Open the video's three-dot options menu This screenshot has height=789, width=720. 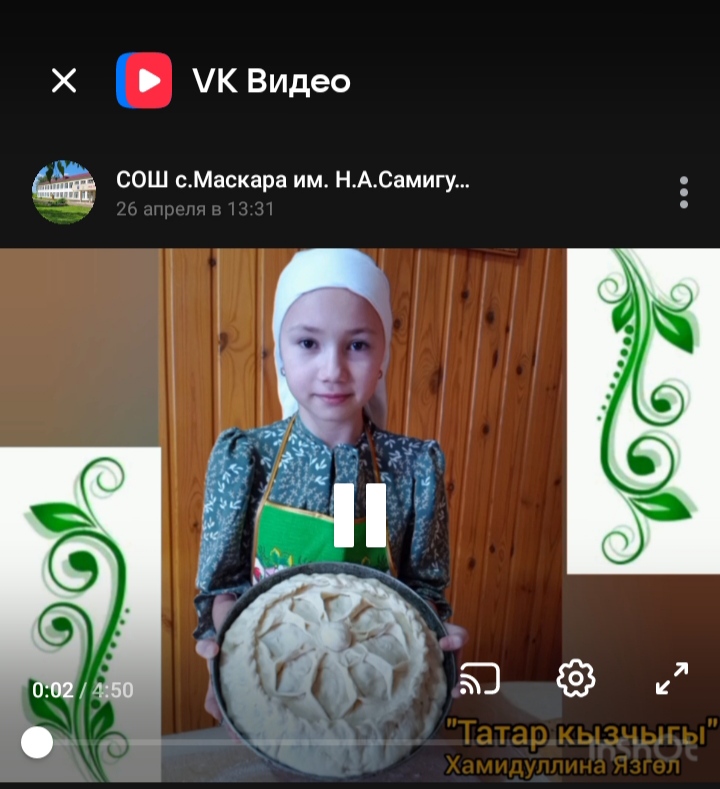[x=684, y=192]
